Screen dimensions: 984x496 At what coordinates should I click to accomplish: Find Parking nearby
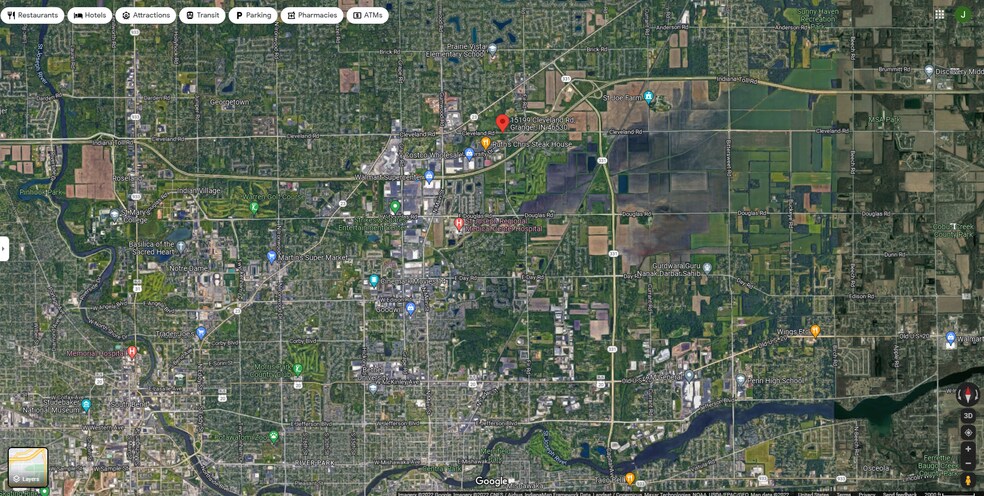point(253,15)
